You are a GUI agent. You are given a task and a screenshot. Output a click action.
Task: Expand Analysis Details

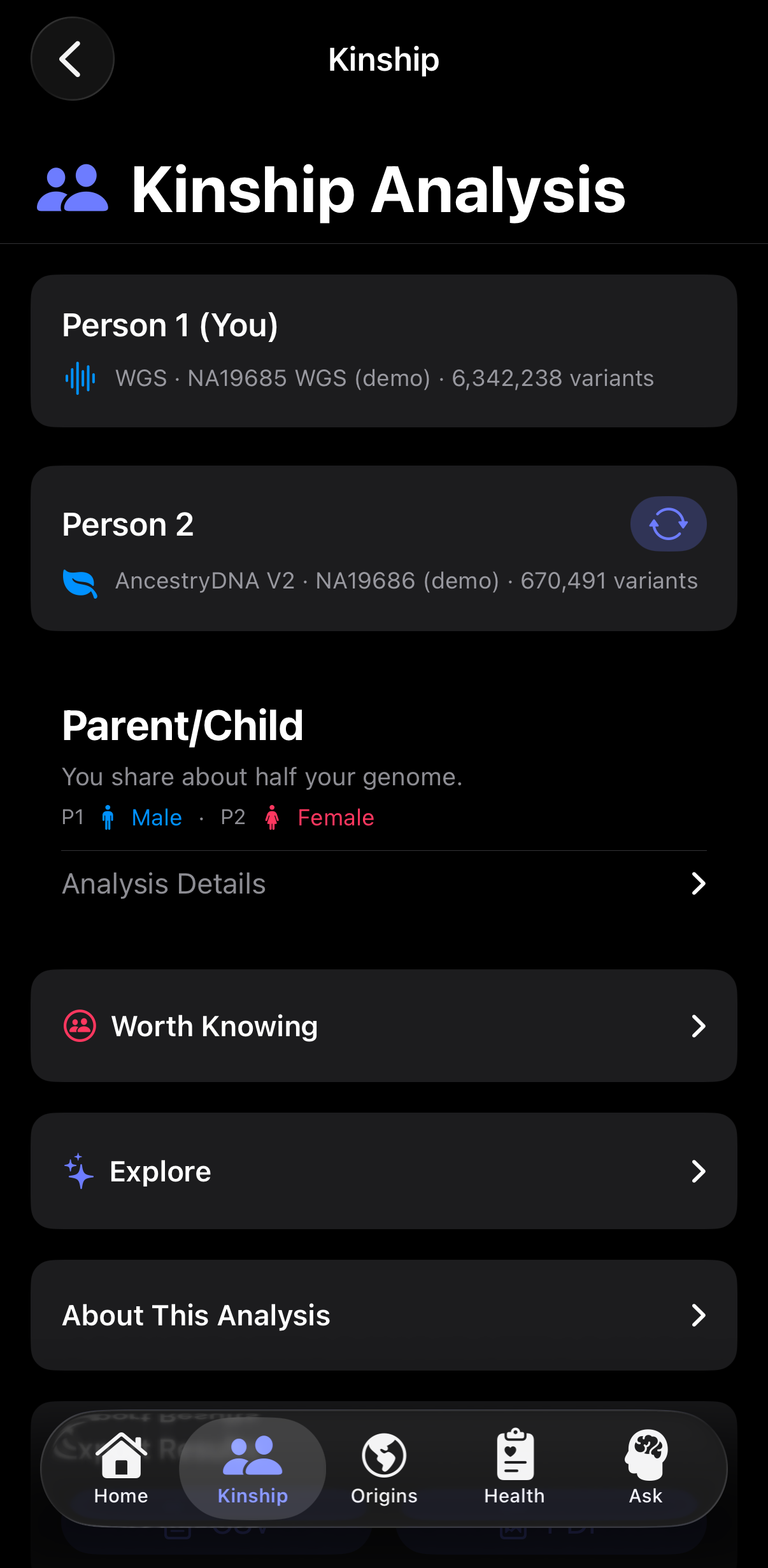point(383,883)
